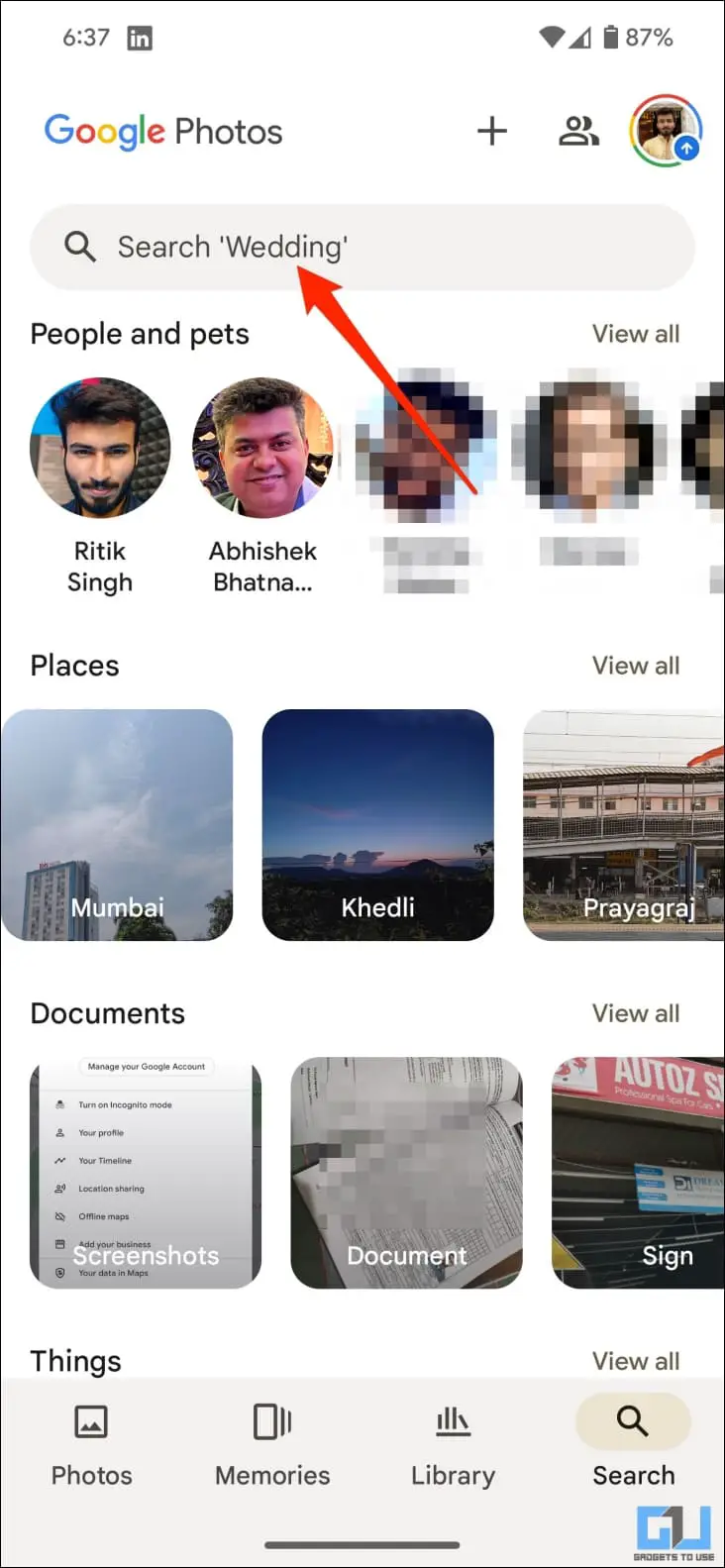This screenshot has width=725, height=1568.
Task: Open the Prayagraj place album
Action: (x=624, y=824)
